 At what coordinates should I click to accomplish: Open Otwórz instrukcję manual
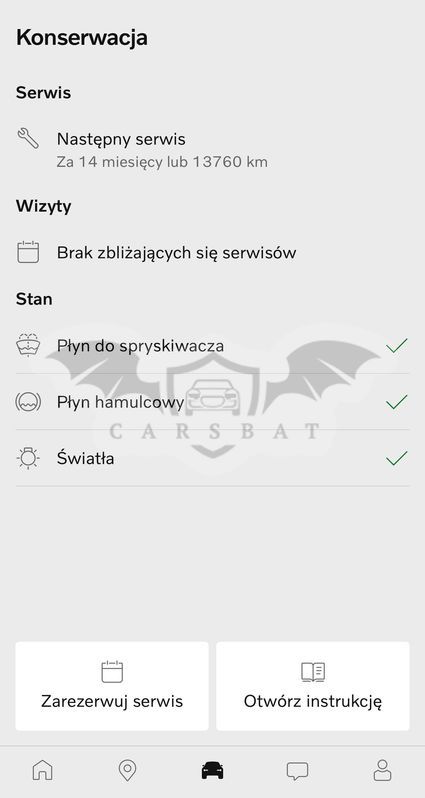313,686
